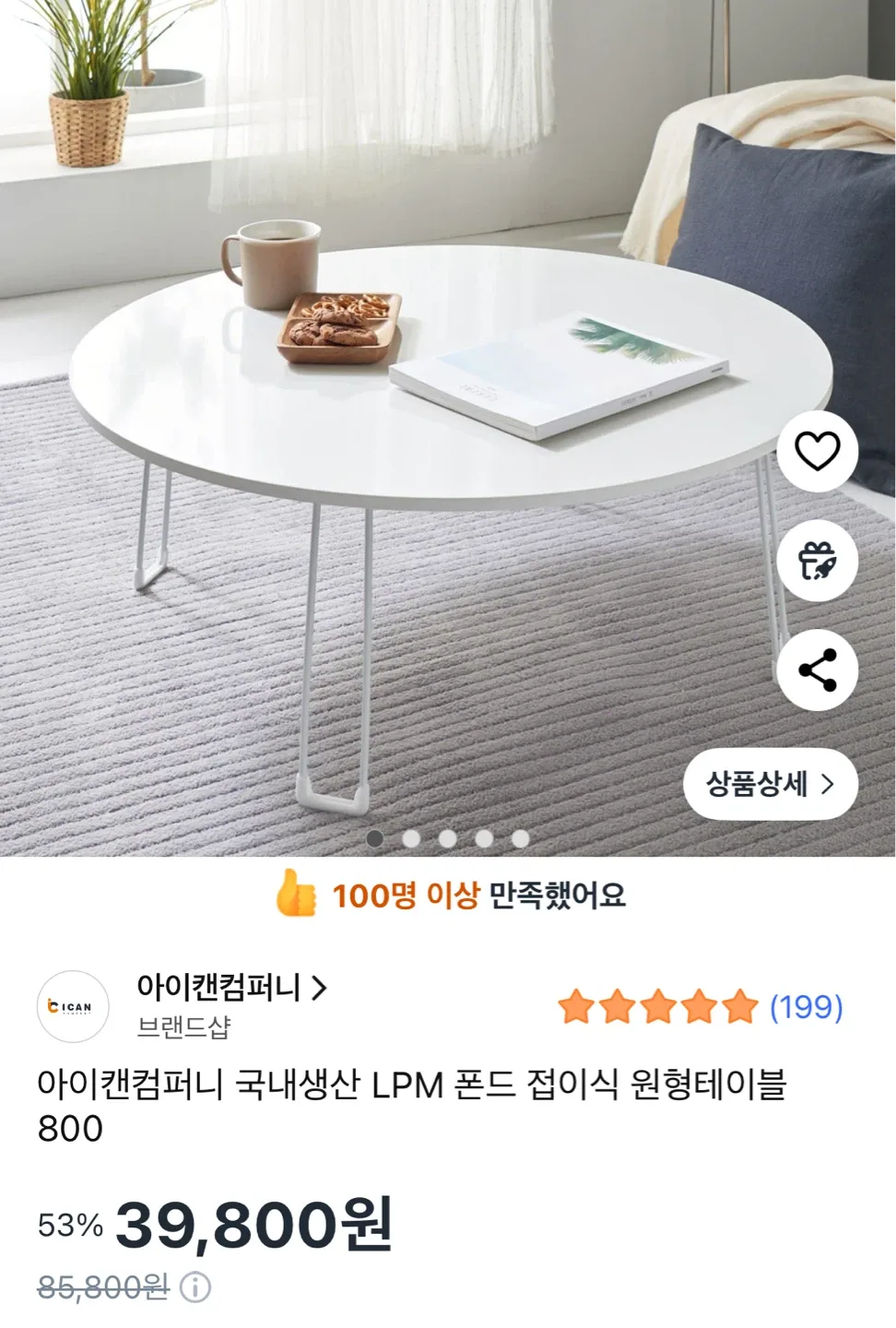Share this product
The height and width of the screenshot is (1328, 896).
point(817,670)
